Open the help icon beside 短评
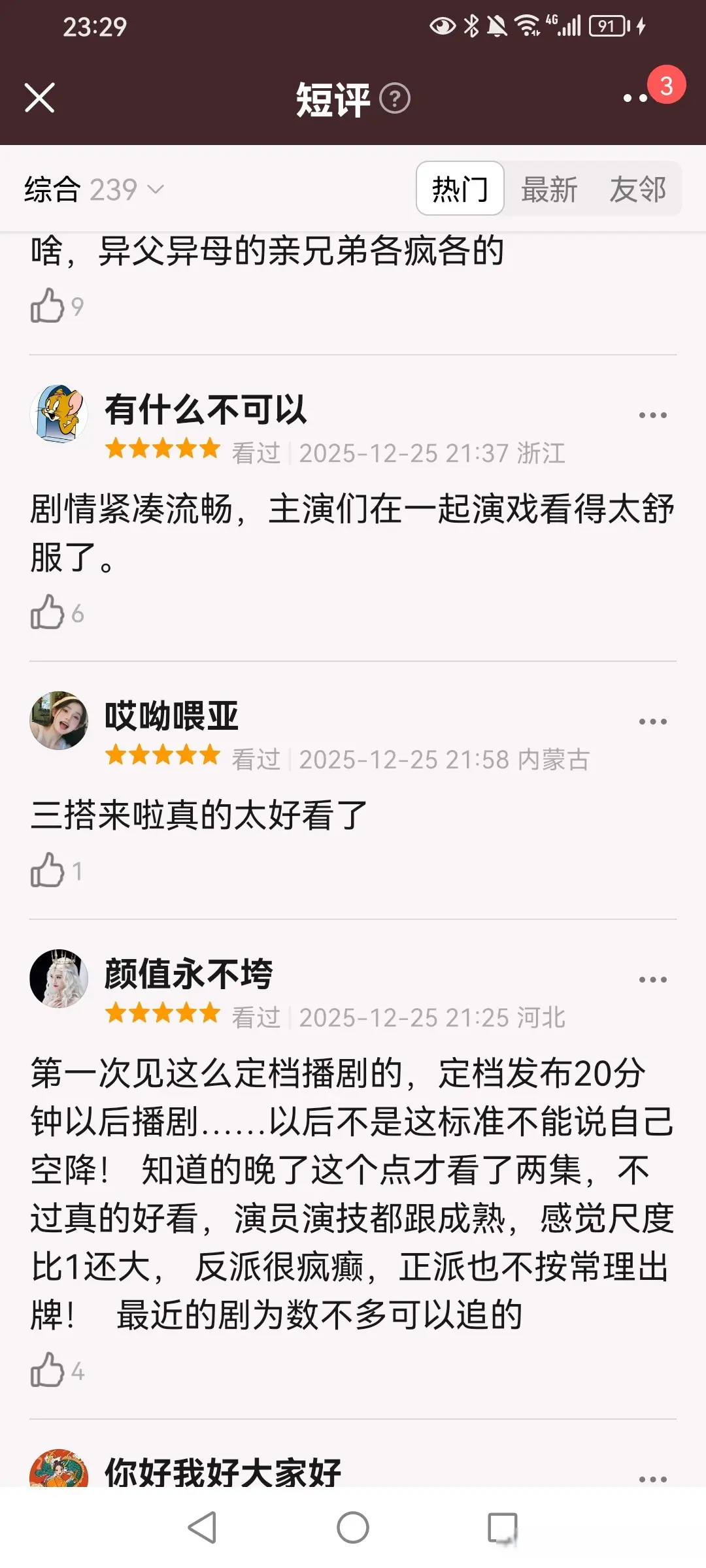The height and width of the screenshot is (1568, 706). (395, 99)
